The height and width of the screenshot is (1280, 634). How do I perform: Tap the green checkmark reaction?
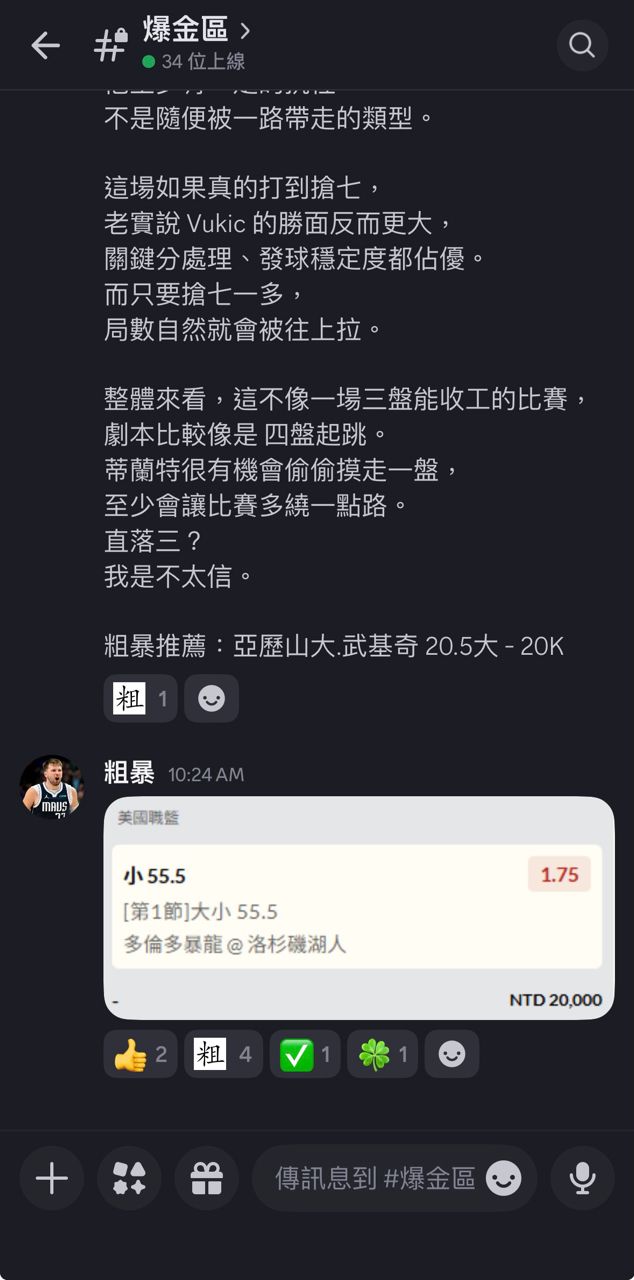(305, 1054)
